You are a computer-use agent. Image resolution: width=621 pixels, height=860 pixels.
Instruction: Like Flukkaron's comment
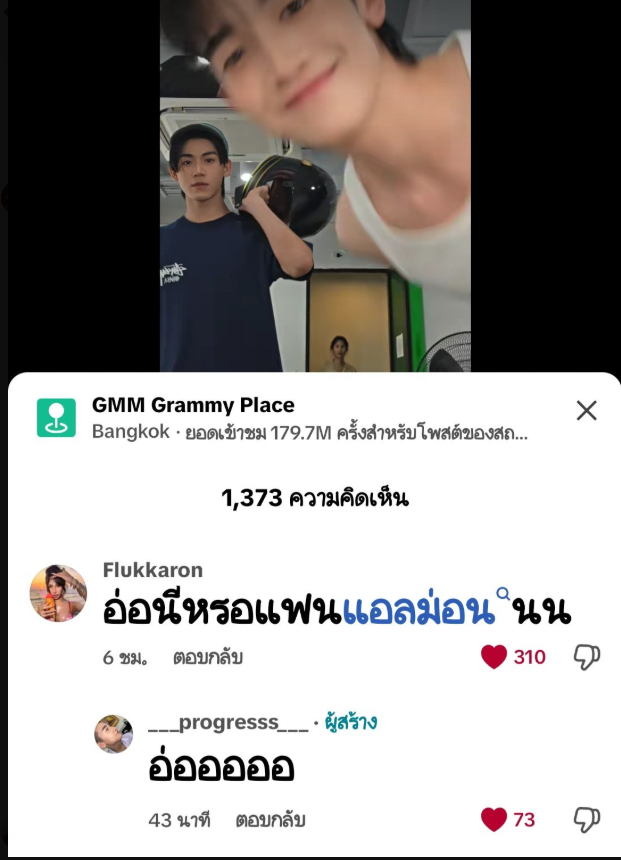point(494,657)
